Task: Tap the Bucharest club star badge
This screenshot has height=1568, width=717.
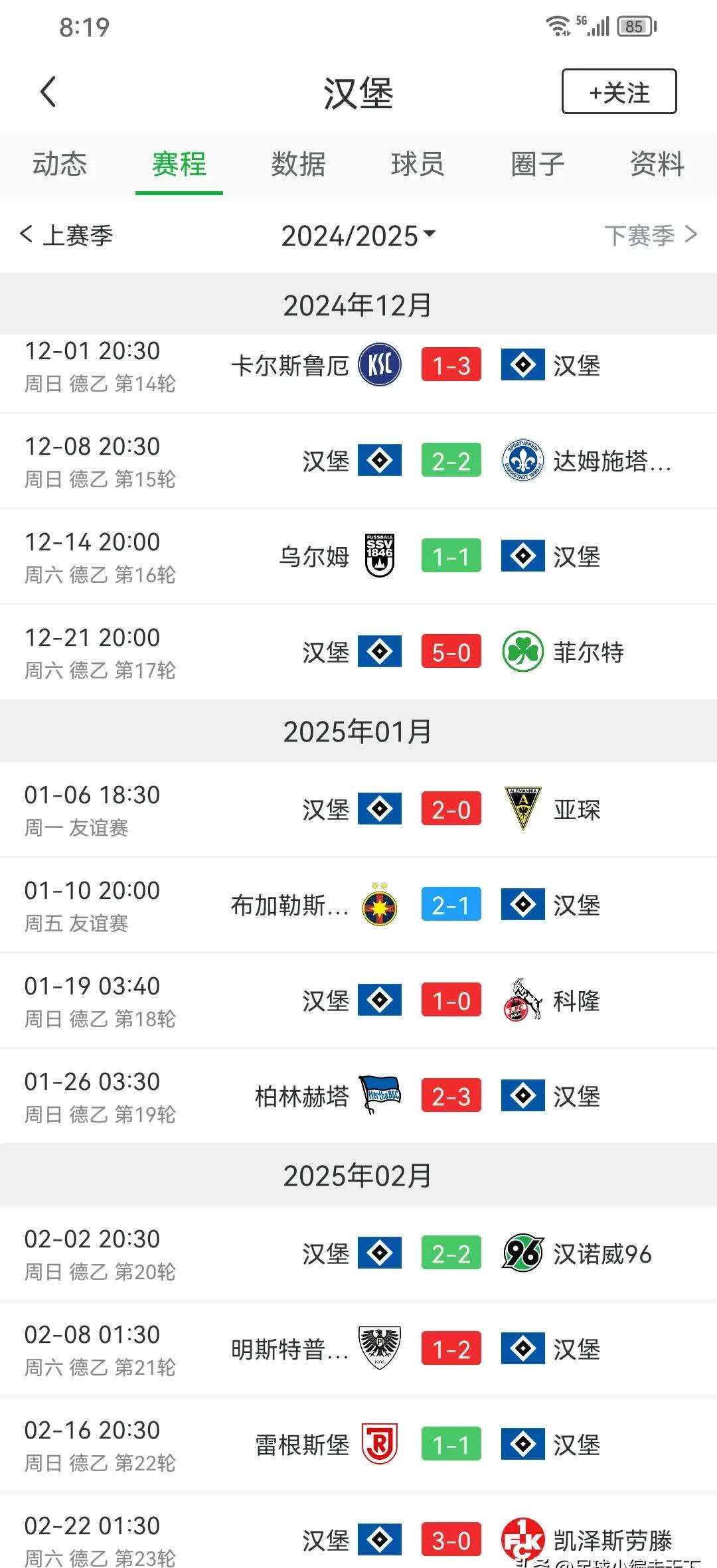Action: coord(380,903)
